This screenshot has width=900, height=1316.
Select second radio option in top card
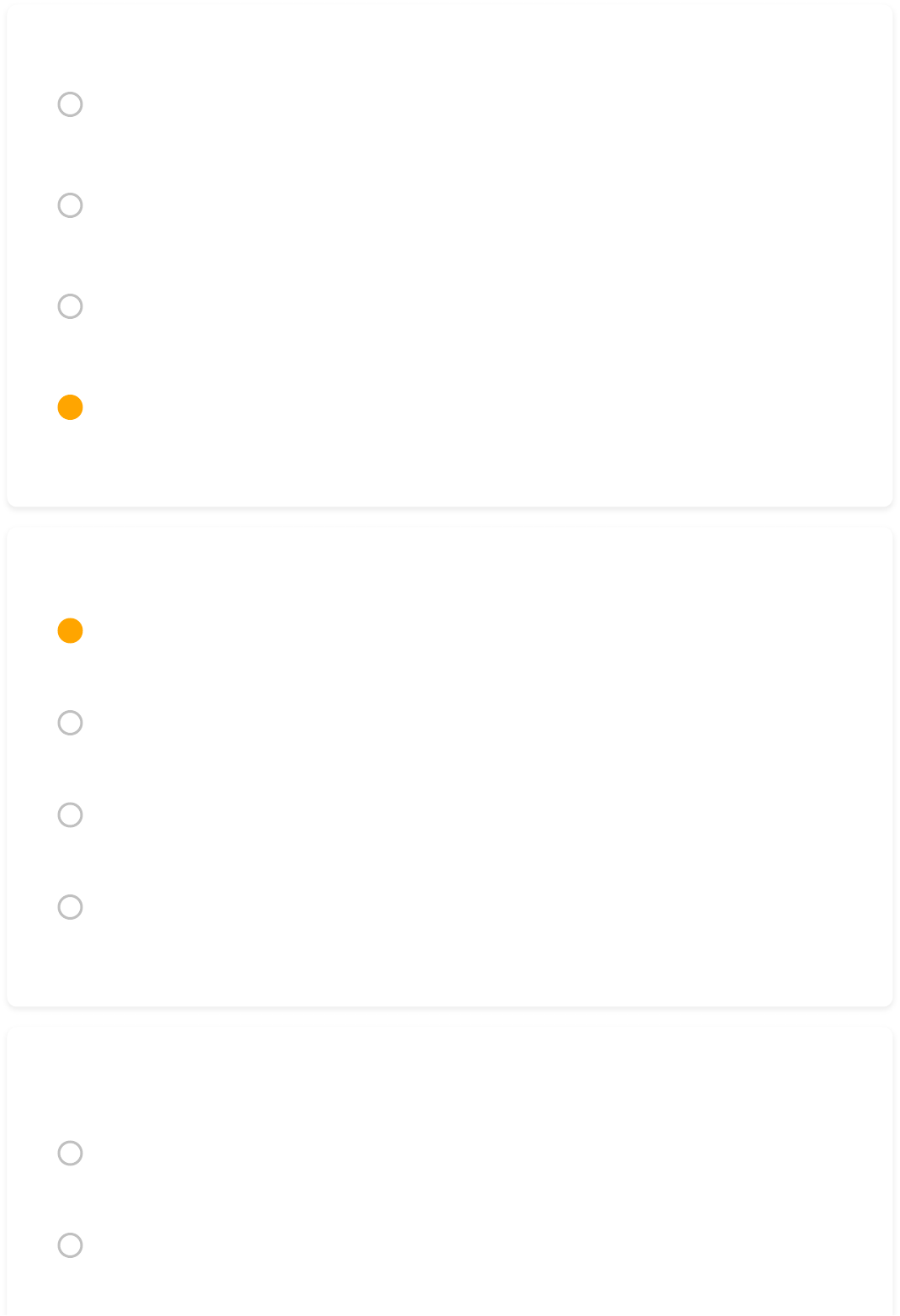(x=70, y=205)
